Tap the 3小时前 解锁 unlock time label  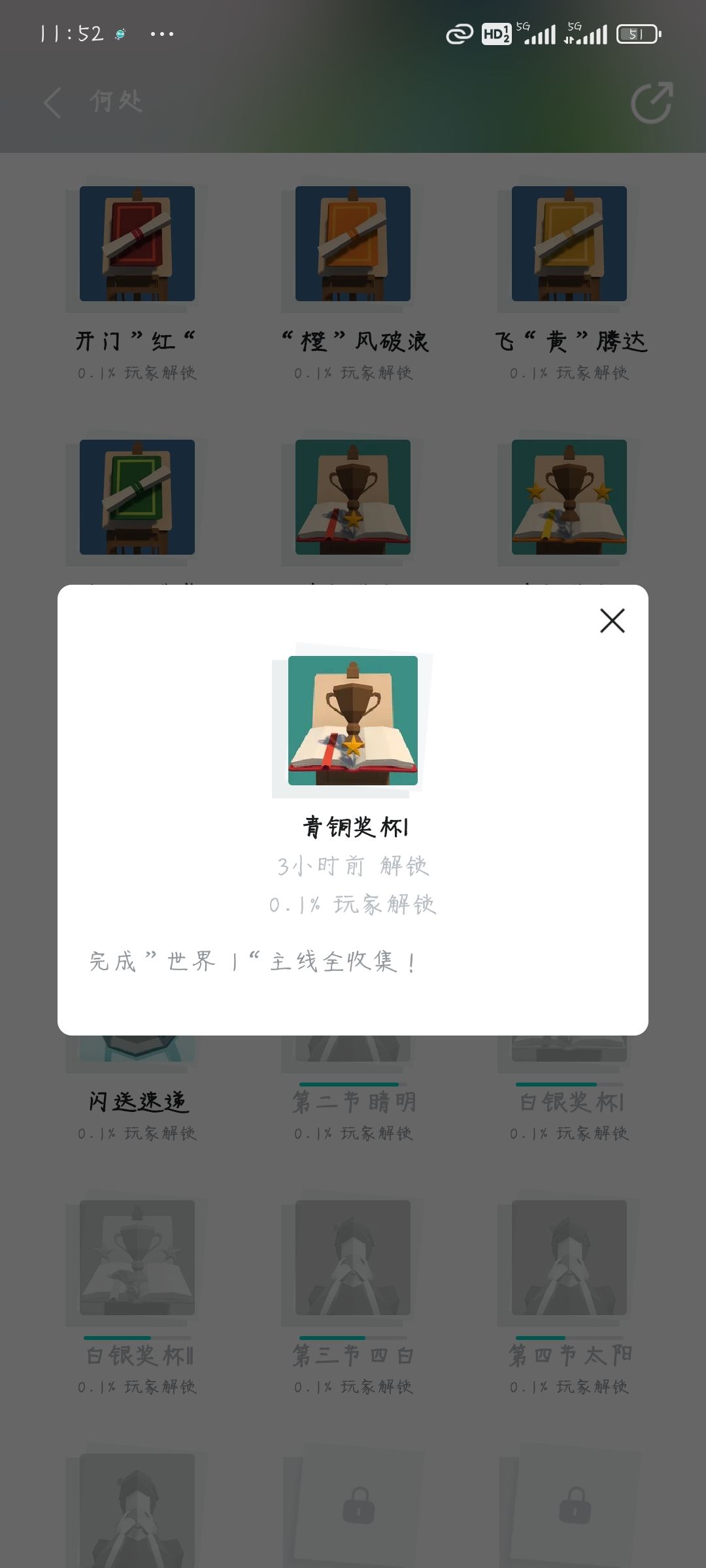353,864
